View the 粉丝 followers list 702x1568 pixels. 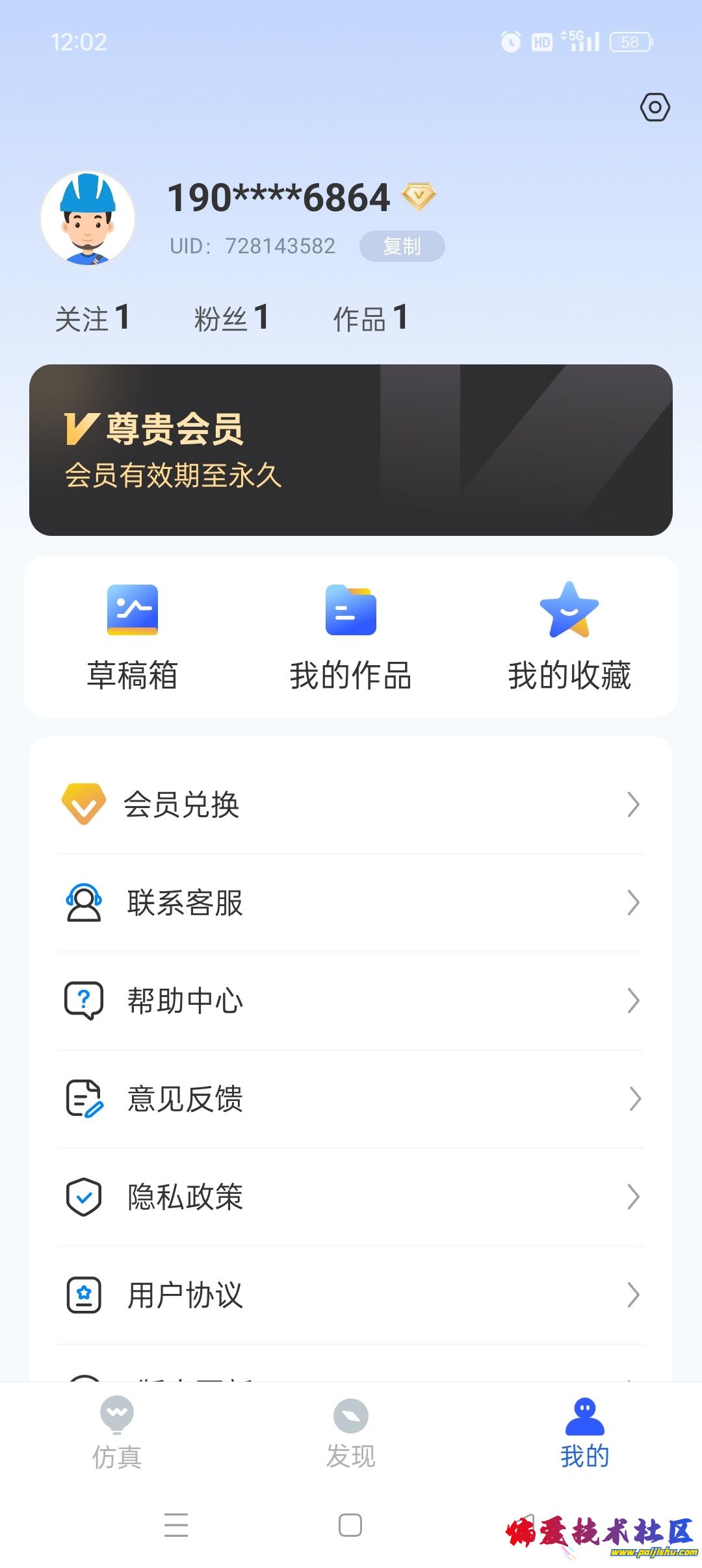coord(231,318)
